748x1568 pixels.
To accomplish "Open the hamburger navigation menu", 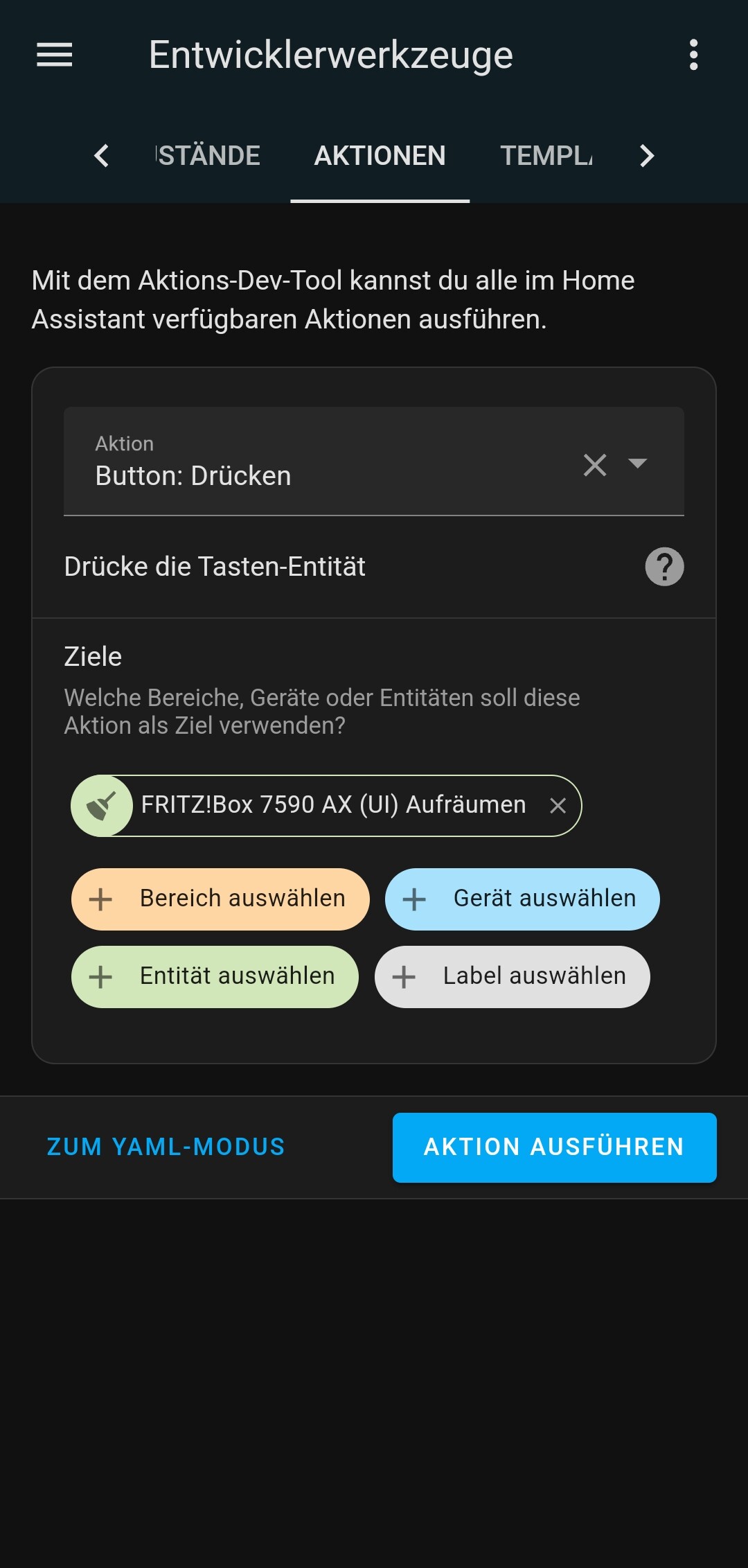I will pos(54,55).
